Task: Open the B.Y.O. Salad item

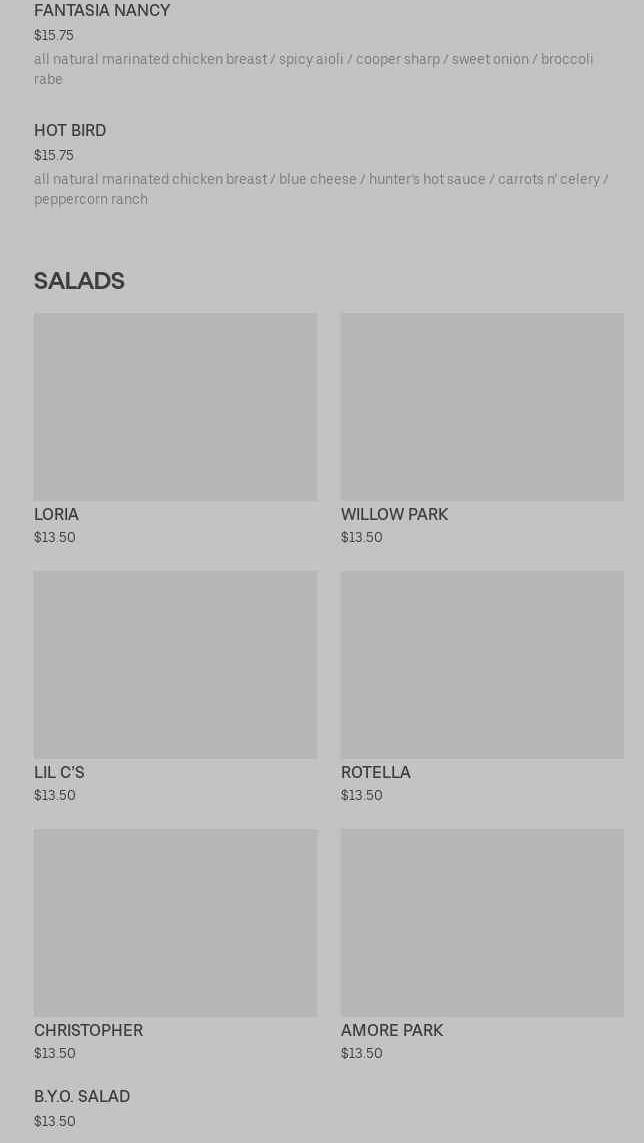Action: pos(82,1097)
